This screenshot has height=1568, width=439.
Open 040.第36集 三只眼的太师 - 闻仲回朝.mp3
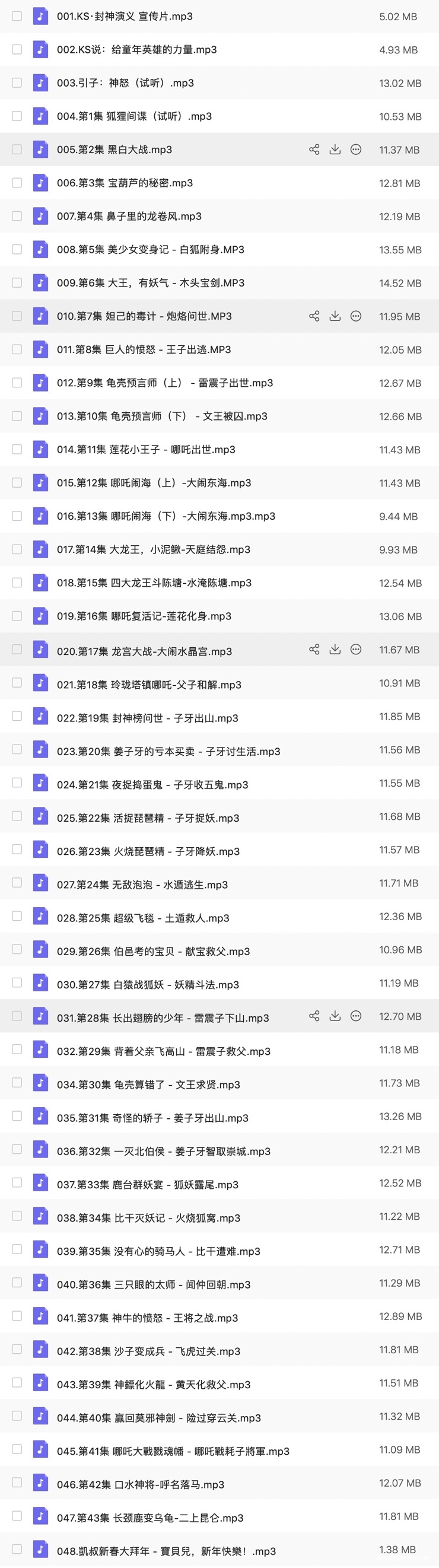coord(154,1284)
